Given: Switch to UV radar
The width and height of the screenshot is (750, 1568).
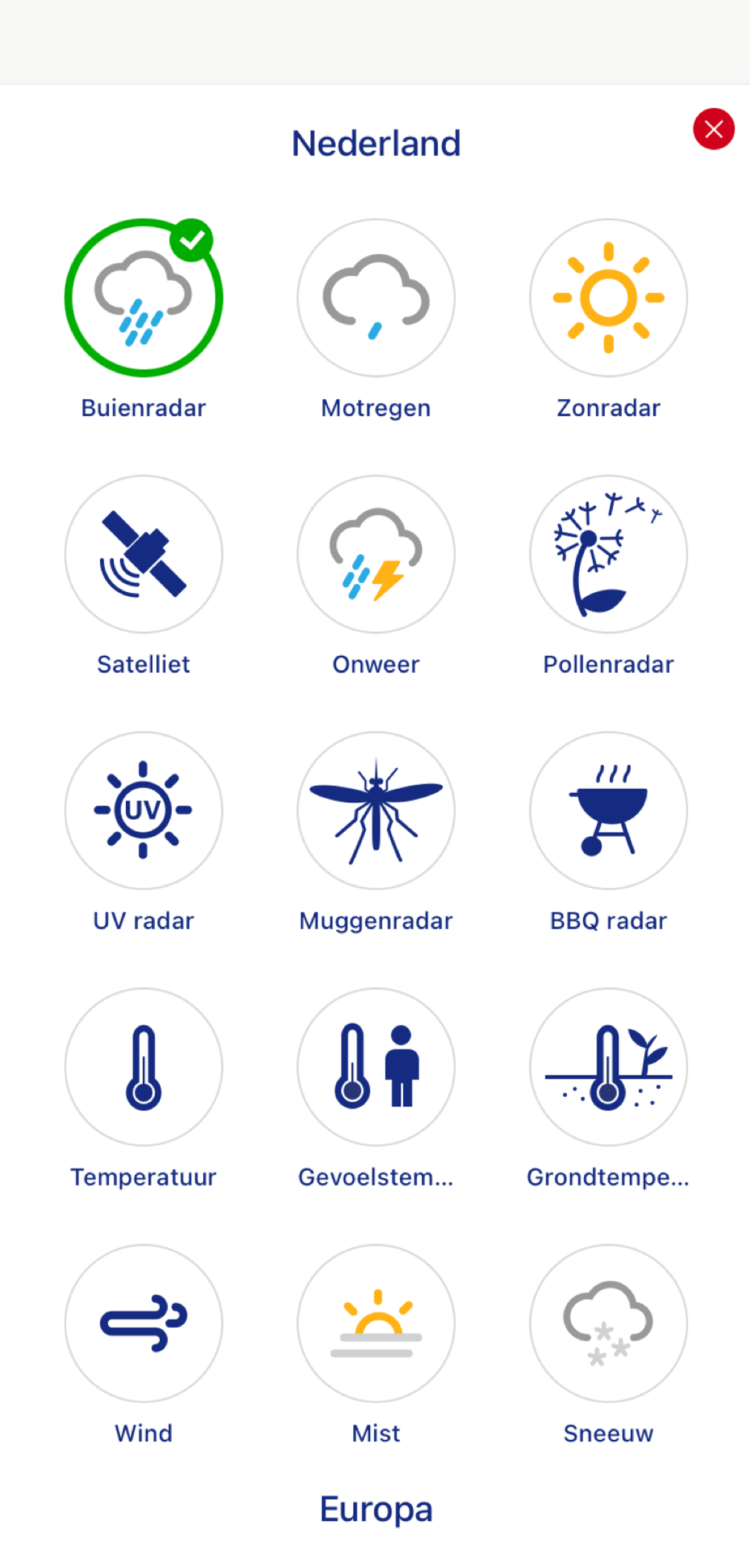Looking at the screenshot, I should pyautogui.click(x=144, y=810).
